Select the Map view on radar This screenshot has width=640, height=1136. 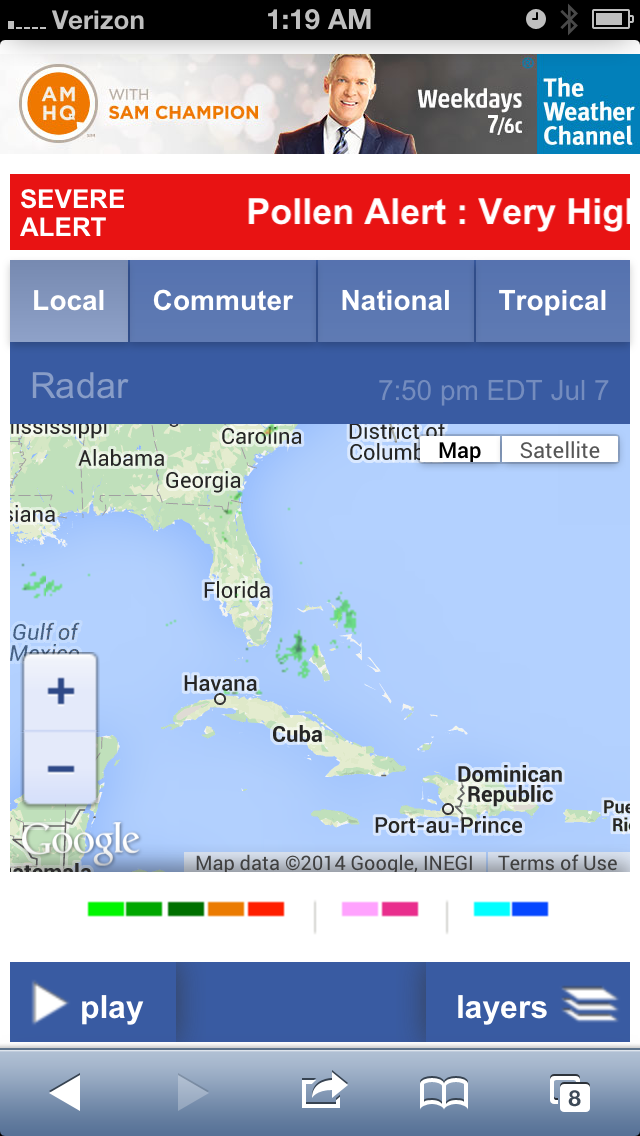coord(459,450)
